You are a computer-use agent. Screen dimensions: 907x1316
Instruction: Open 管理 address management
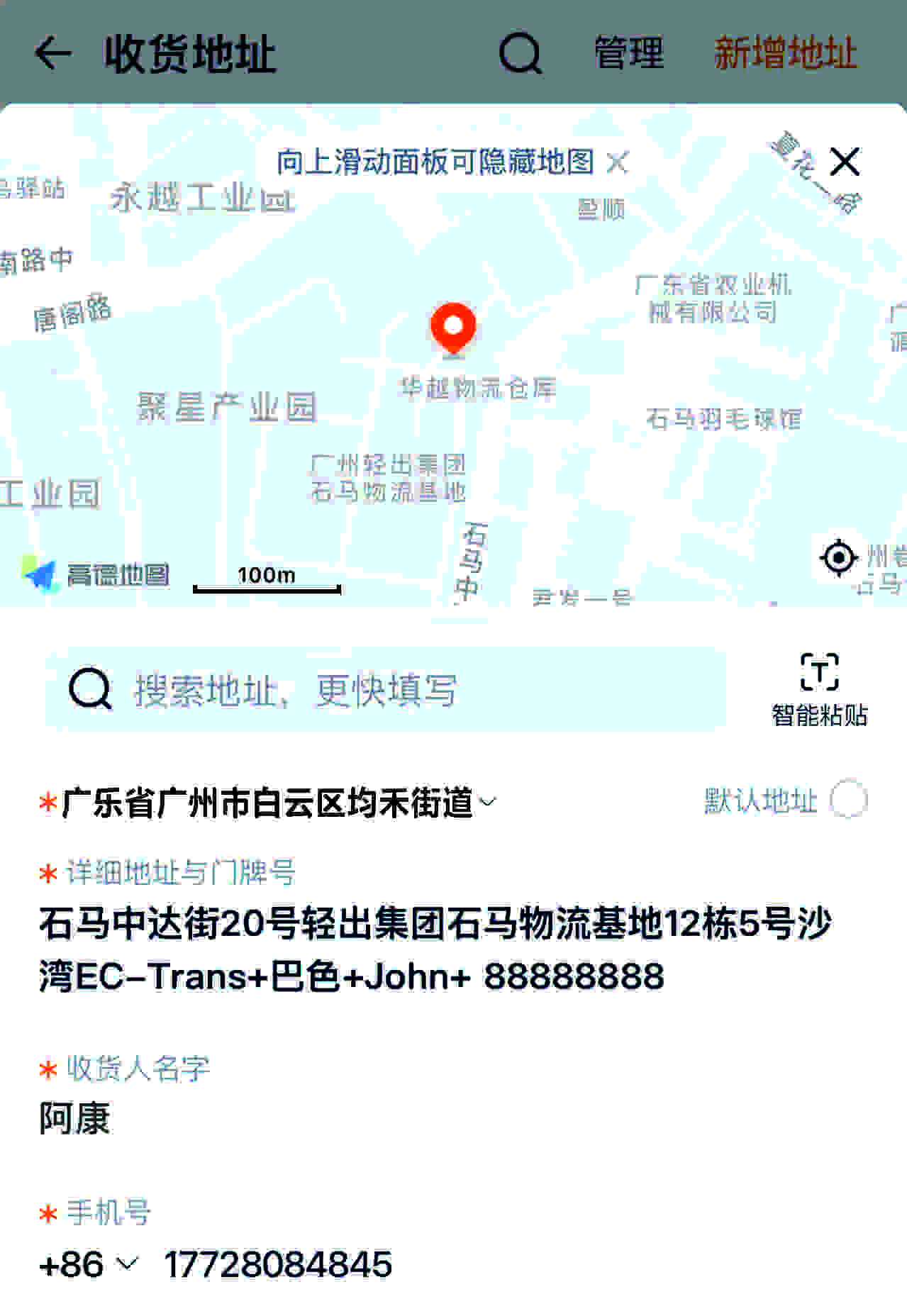pyautogui.click(x=629, y=54)
